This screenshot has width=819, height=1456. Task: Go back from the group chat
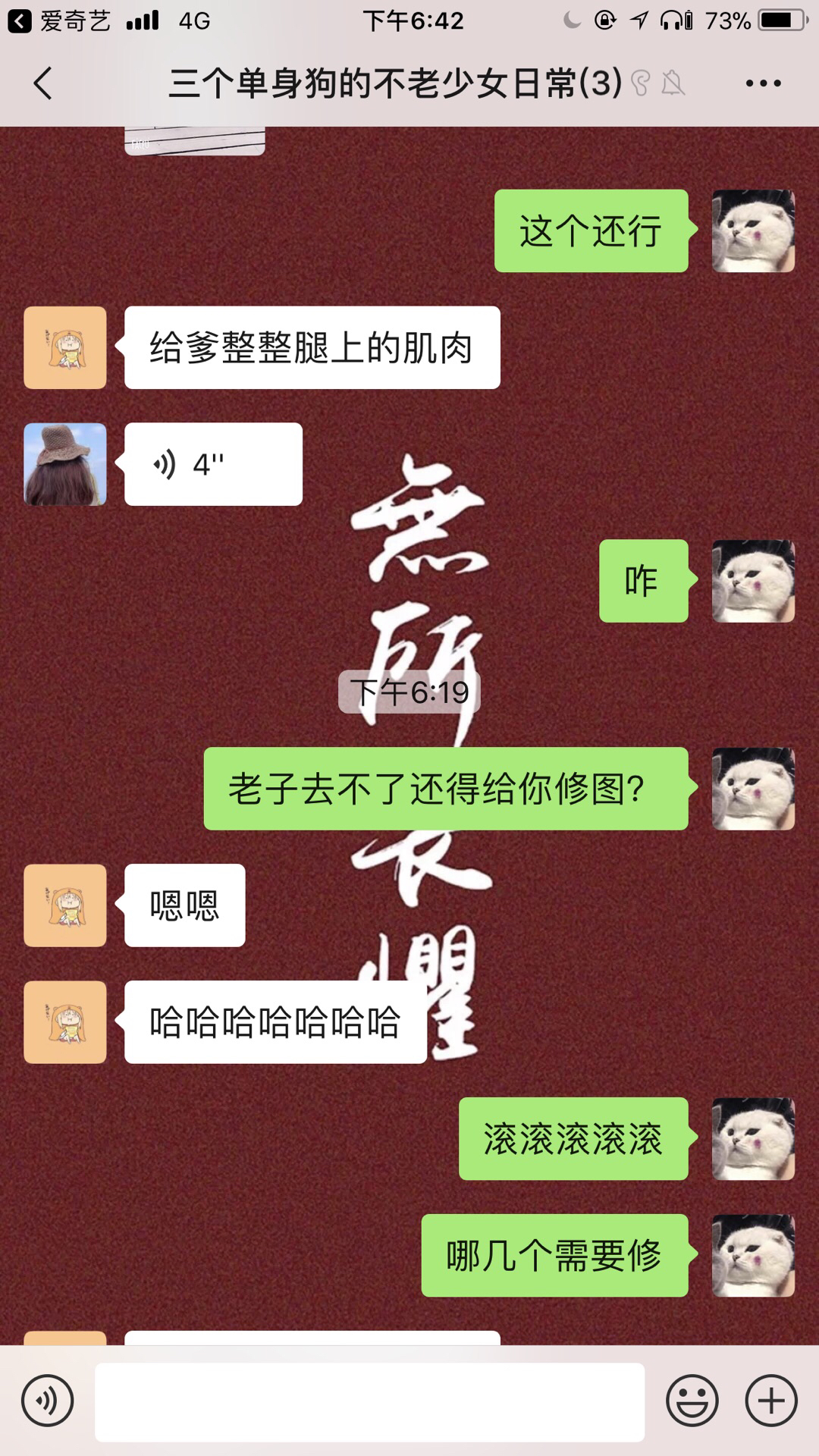tap(43, 83)
